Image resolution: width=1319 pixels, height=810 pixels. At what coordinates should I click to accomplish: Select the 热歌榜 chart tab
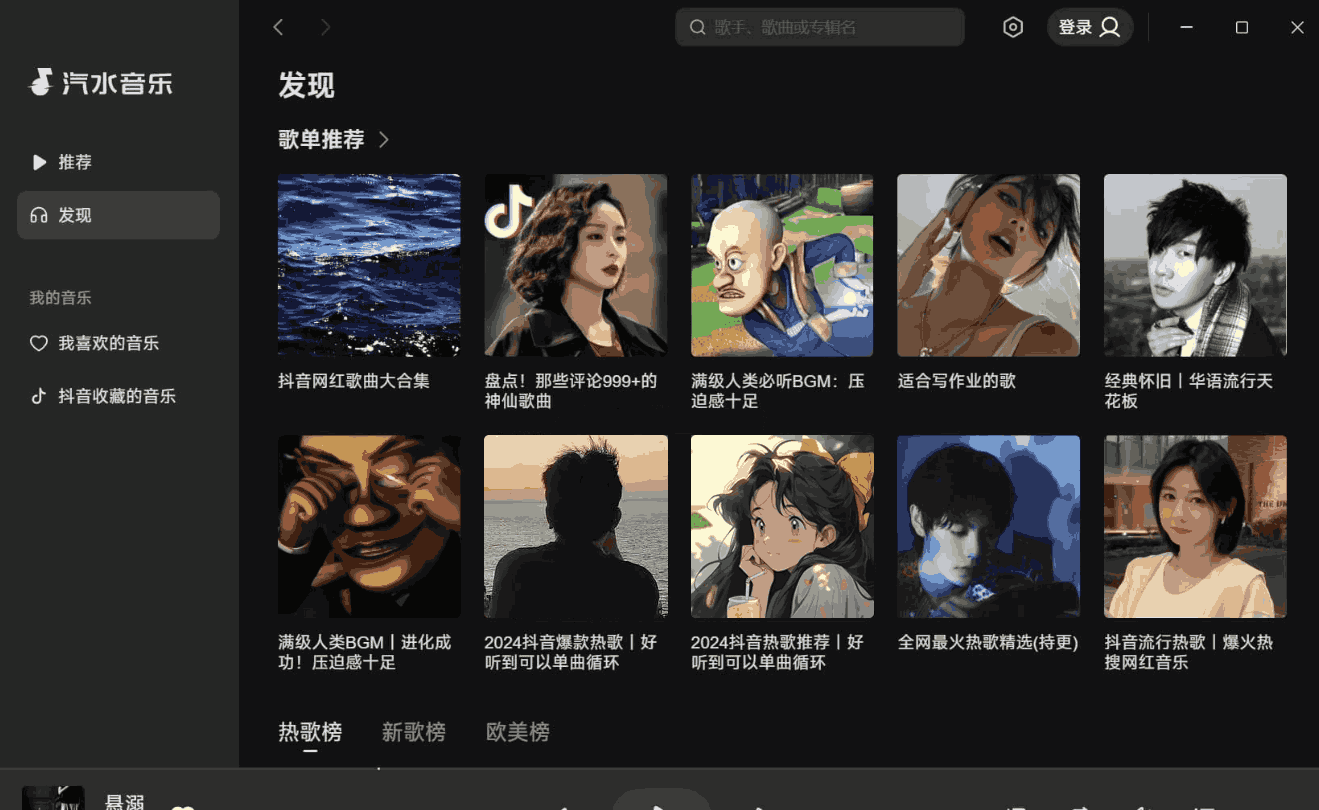tap(310, 732)
